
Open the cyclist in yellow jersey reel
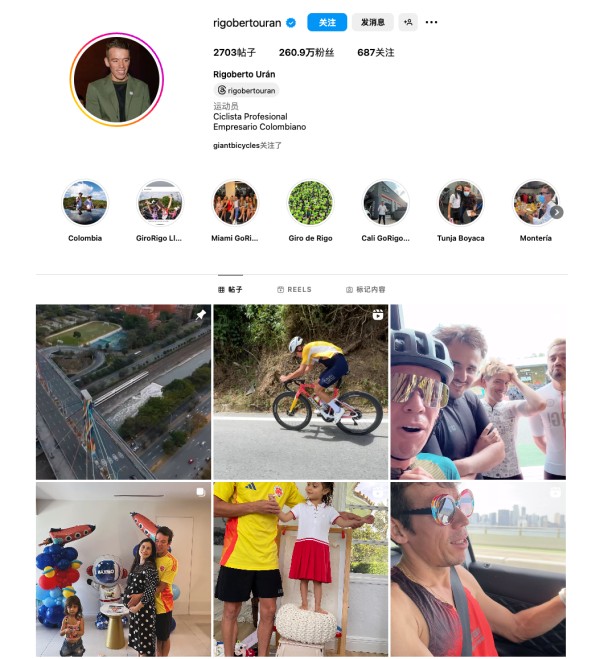coord(300,392)
